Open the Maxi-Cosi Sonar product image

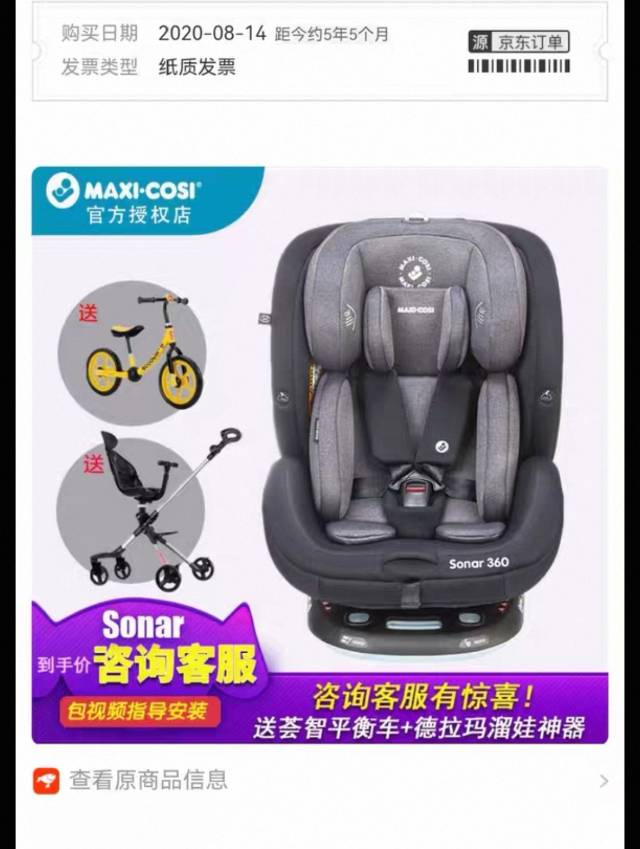pyautogui.click(x=320, y=455)
